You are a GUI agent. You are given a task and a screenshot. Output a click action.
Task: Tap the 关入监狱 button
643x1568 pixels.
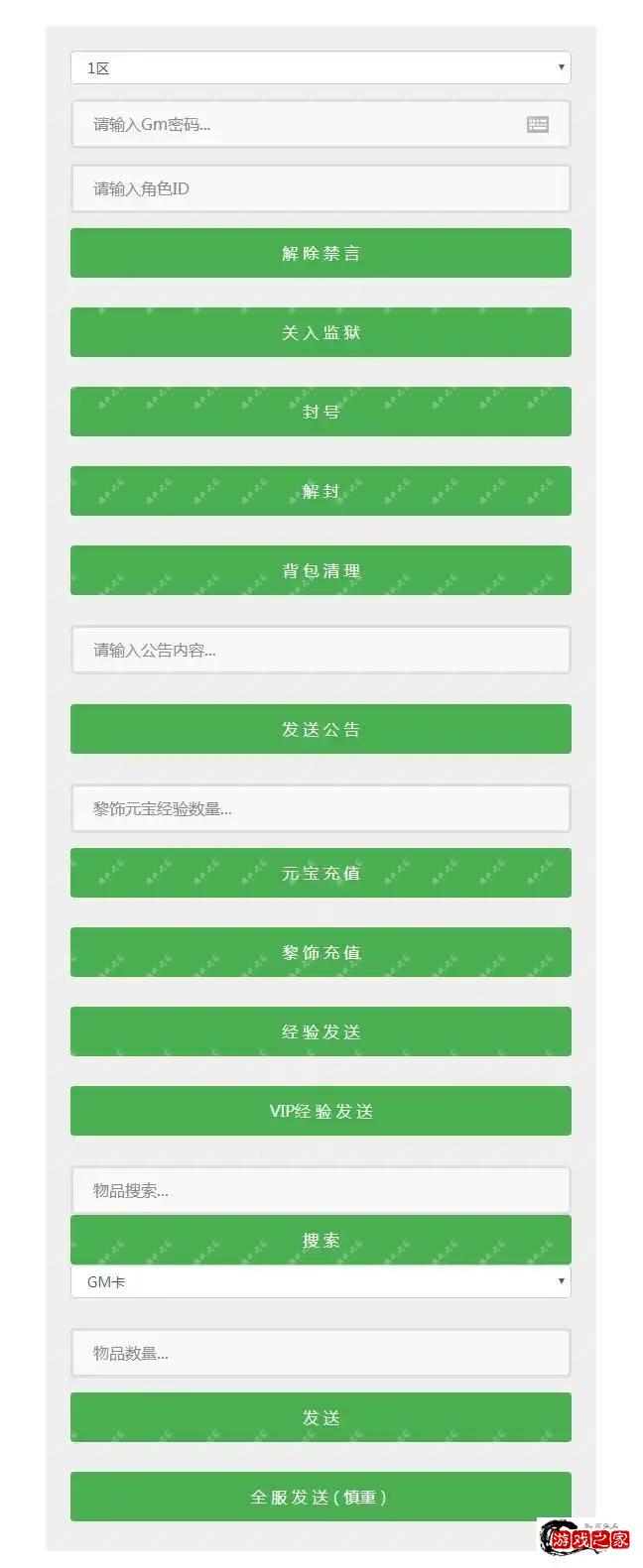pos(320,332)
